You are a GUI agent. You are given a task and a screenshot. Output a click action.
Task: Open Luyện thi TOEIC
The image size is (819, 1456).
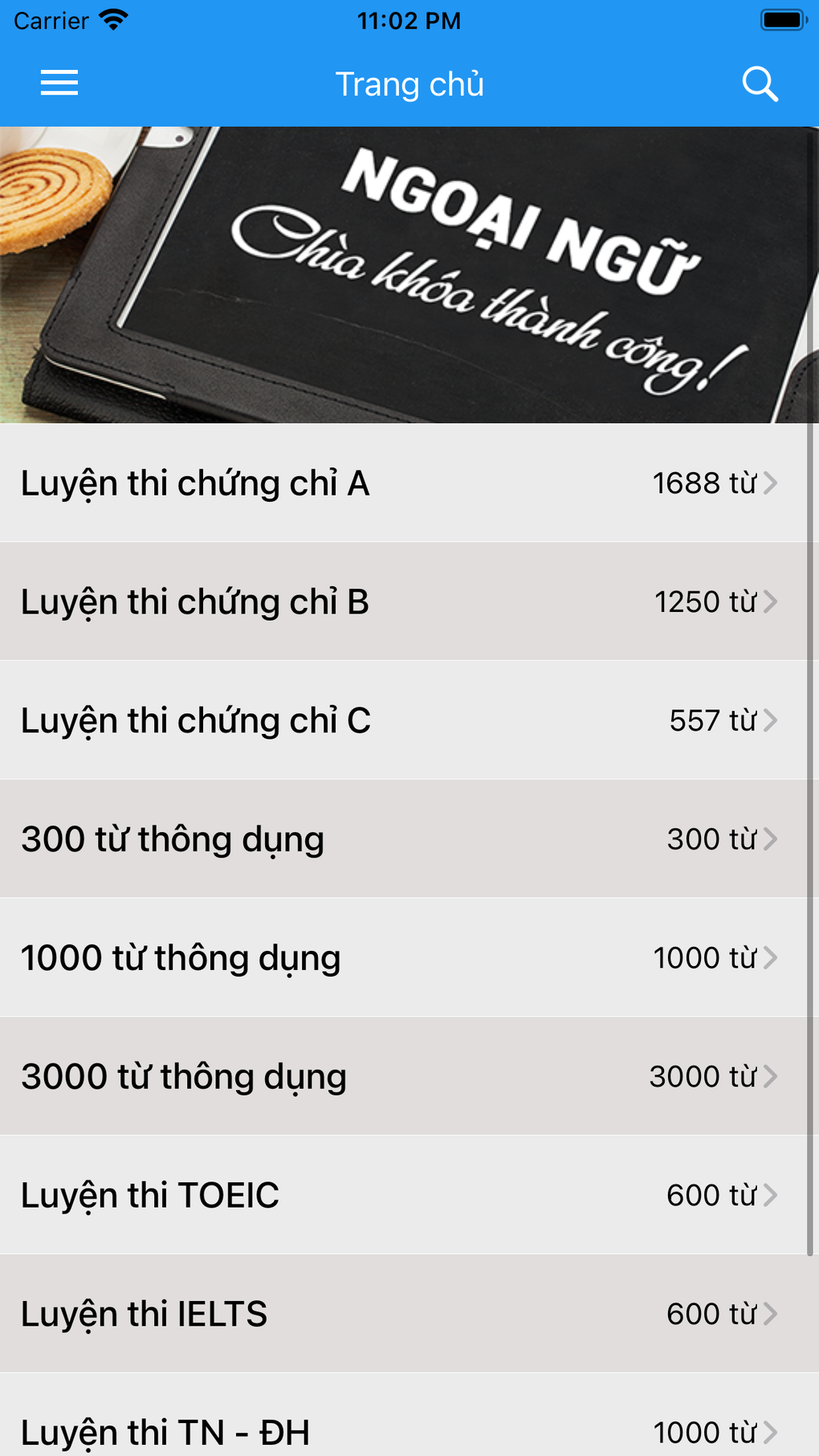pyautogui.click(x=401, y=1195)
